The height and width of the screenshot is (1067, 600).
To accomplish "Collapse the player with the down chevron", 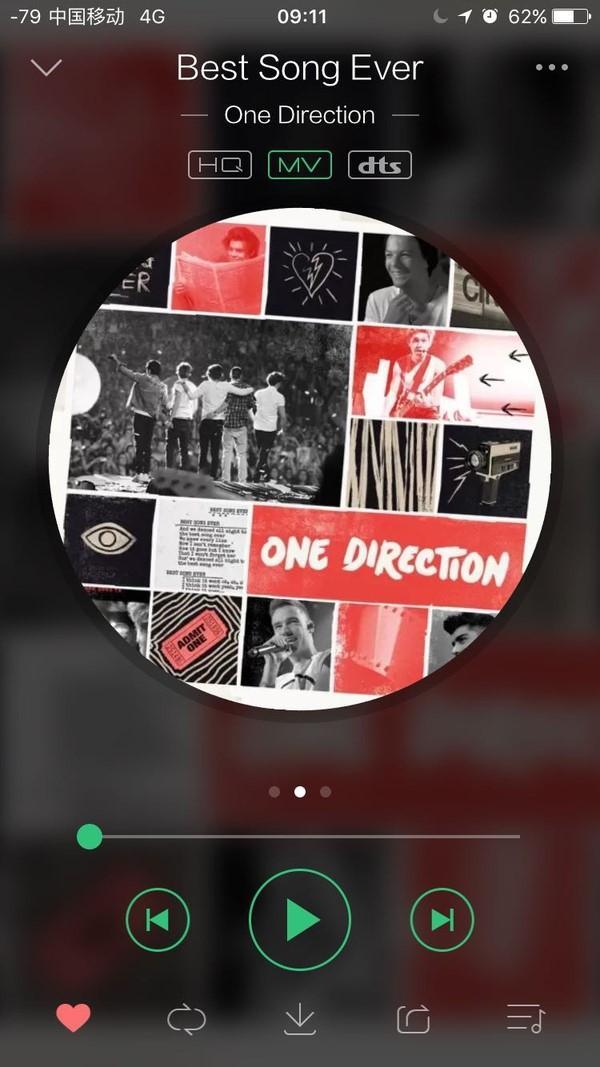I will pyautogui.click(x=46, y=68).
